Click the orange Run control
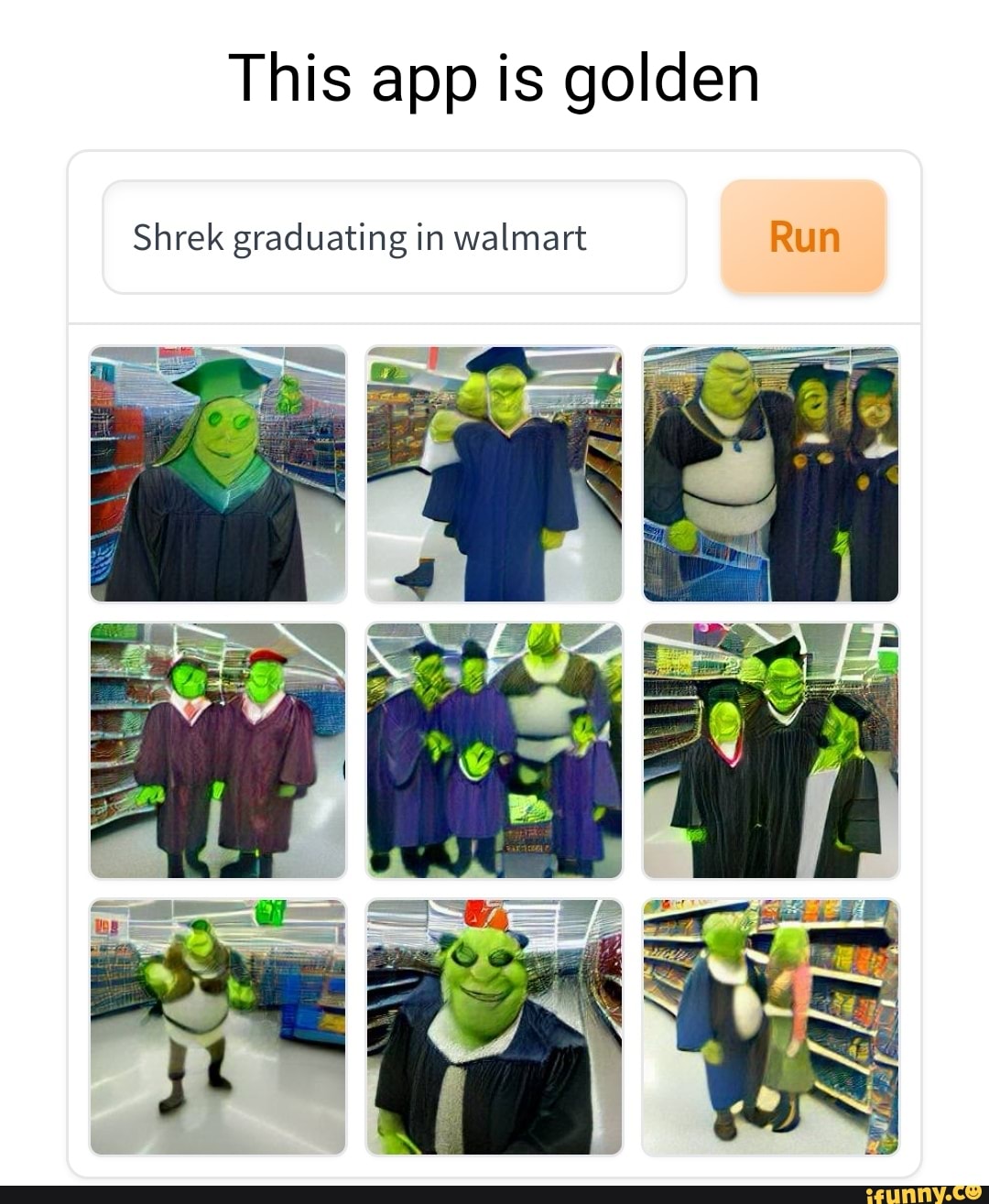 coord(803,236)
